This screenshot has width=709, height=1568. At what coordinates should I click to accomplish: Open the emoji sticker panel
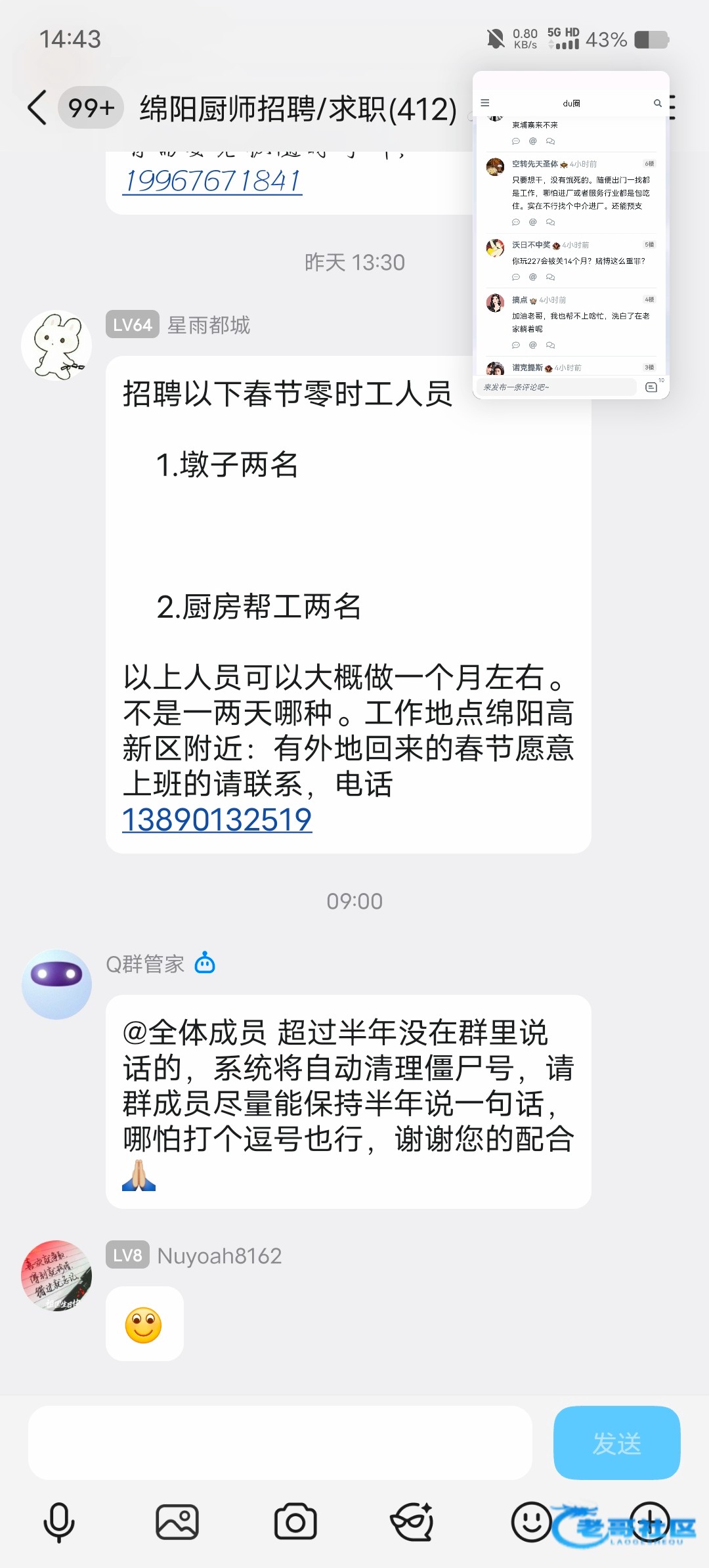530,1522
